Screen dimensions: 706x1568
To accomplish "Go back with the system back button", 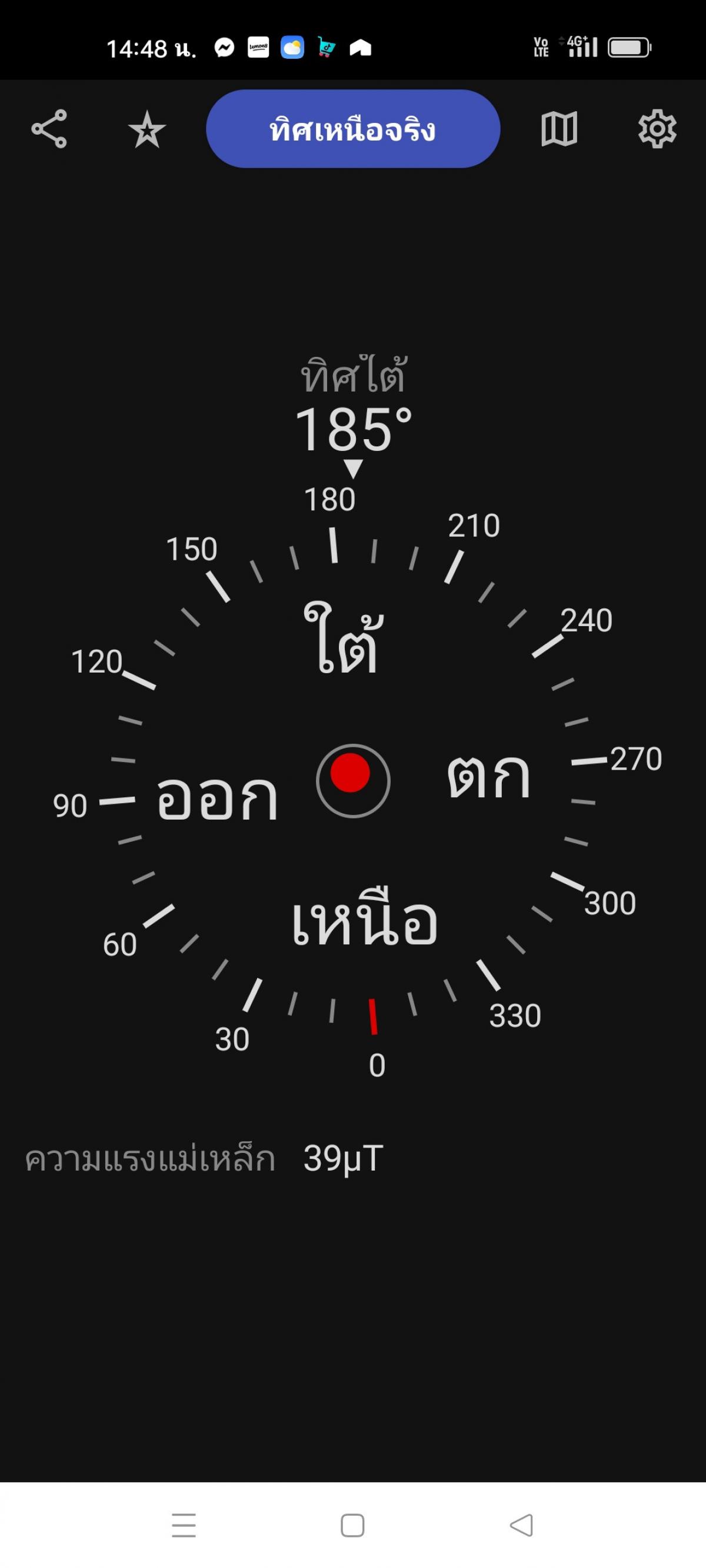I will 521,1526.
